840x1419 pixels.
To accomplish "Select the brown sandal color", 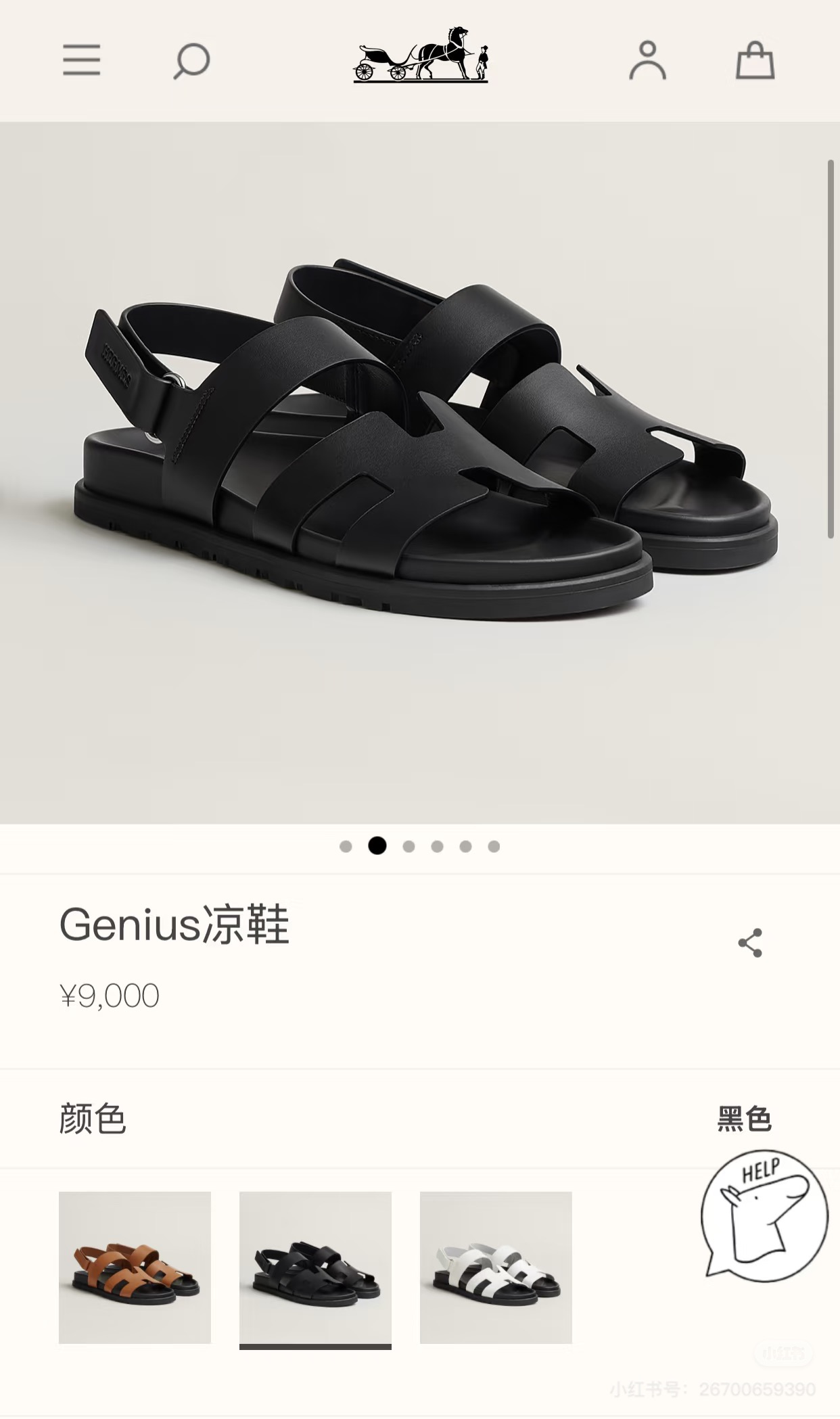I will [135, 1267].
